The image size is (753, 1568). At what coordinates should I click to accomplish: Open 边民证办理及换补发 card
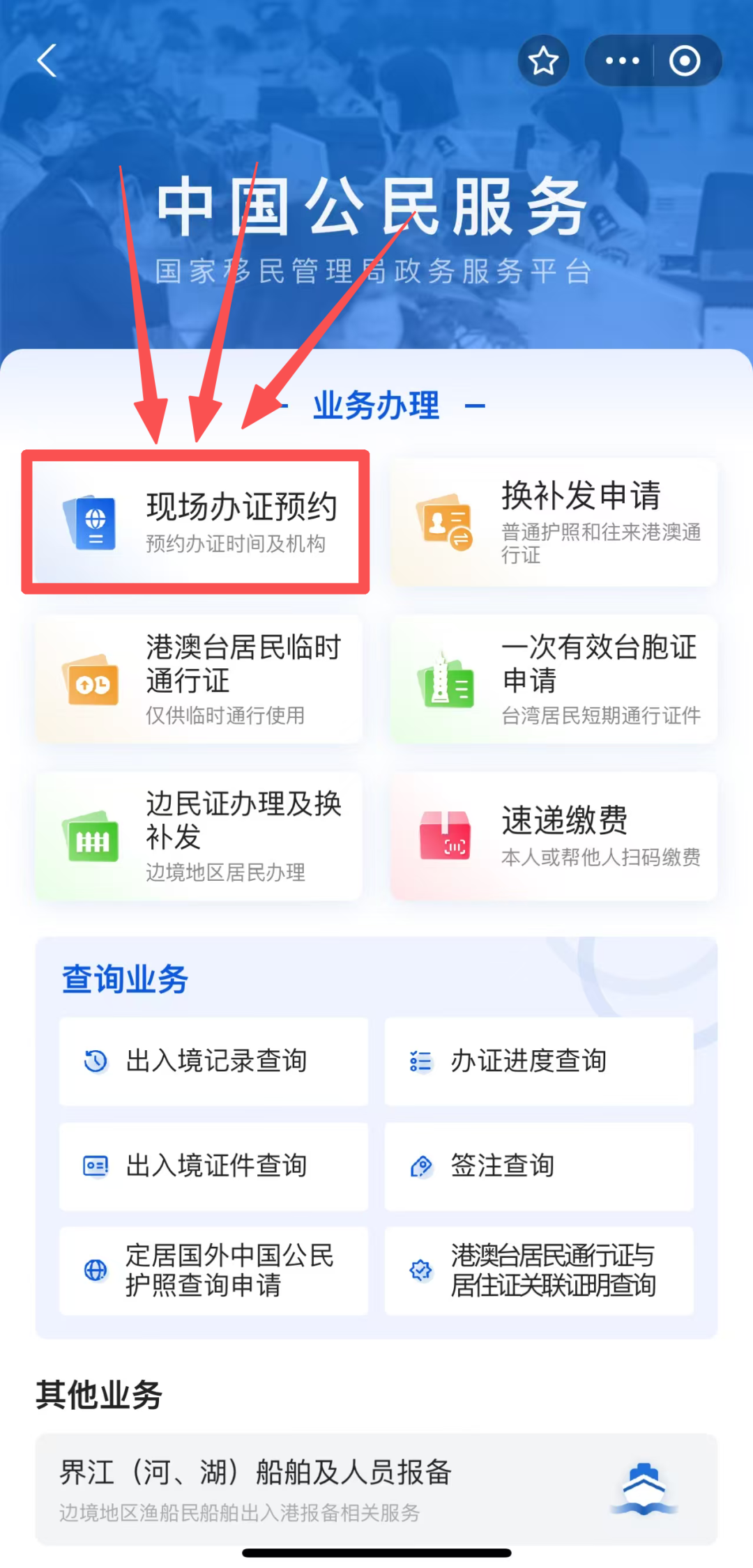[199, 836]
